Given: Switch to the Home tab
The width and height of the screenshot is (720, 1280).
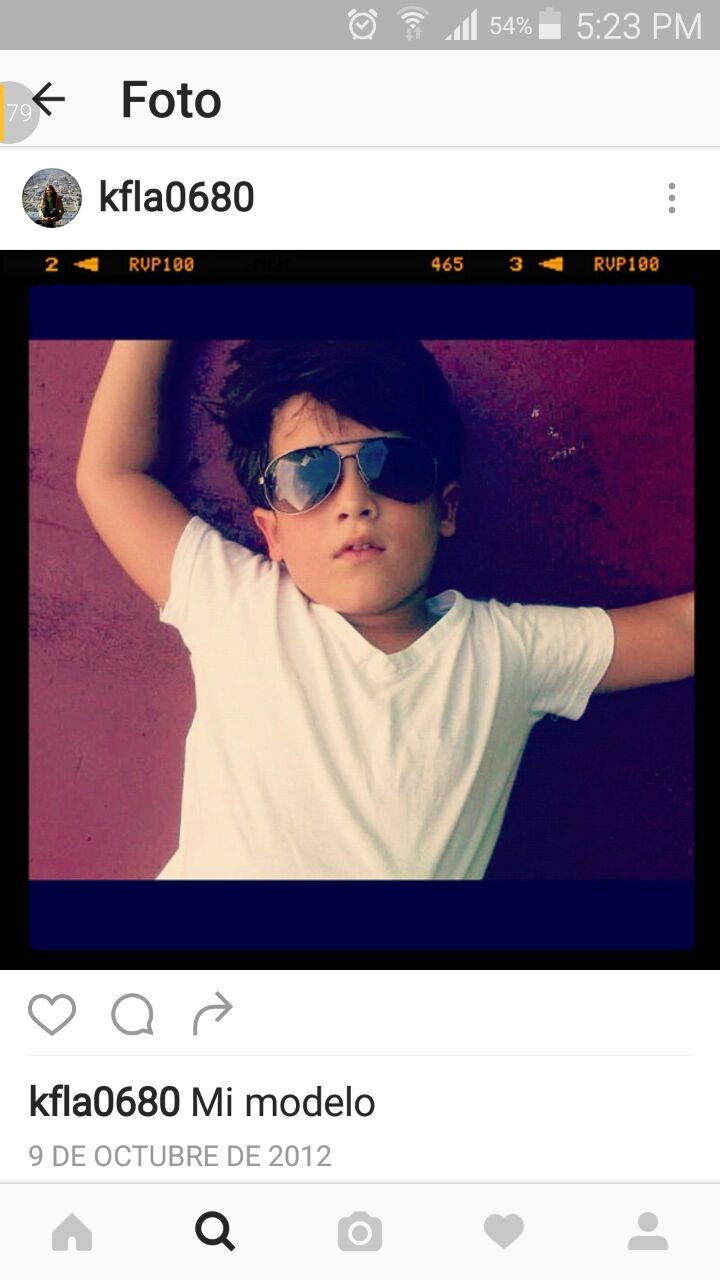Looking at the screenshot, I should click(72, 1232).
